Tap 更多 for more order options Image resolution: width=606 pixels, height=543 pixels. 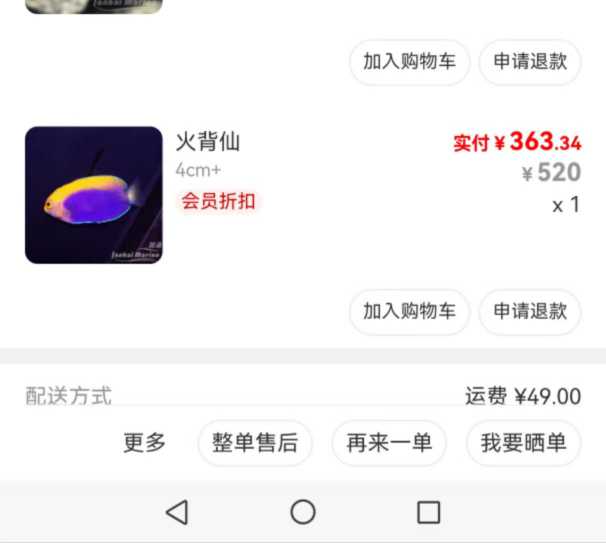pos(144,443)
